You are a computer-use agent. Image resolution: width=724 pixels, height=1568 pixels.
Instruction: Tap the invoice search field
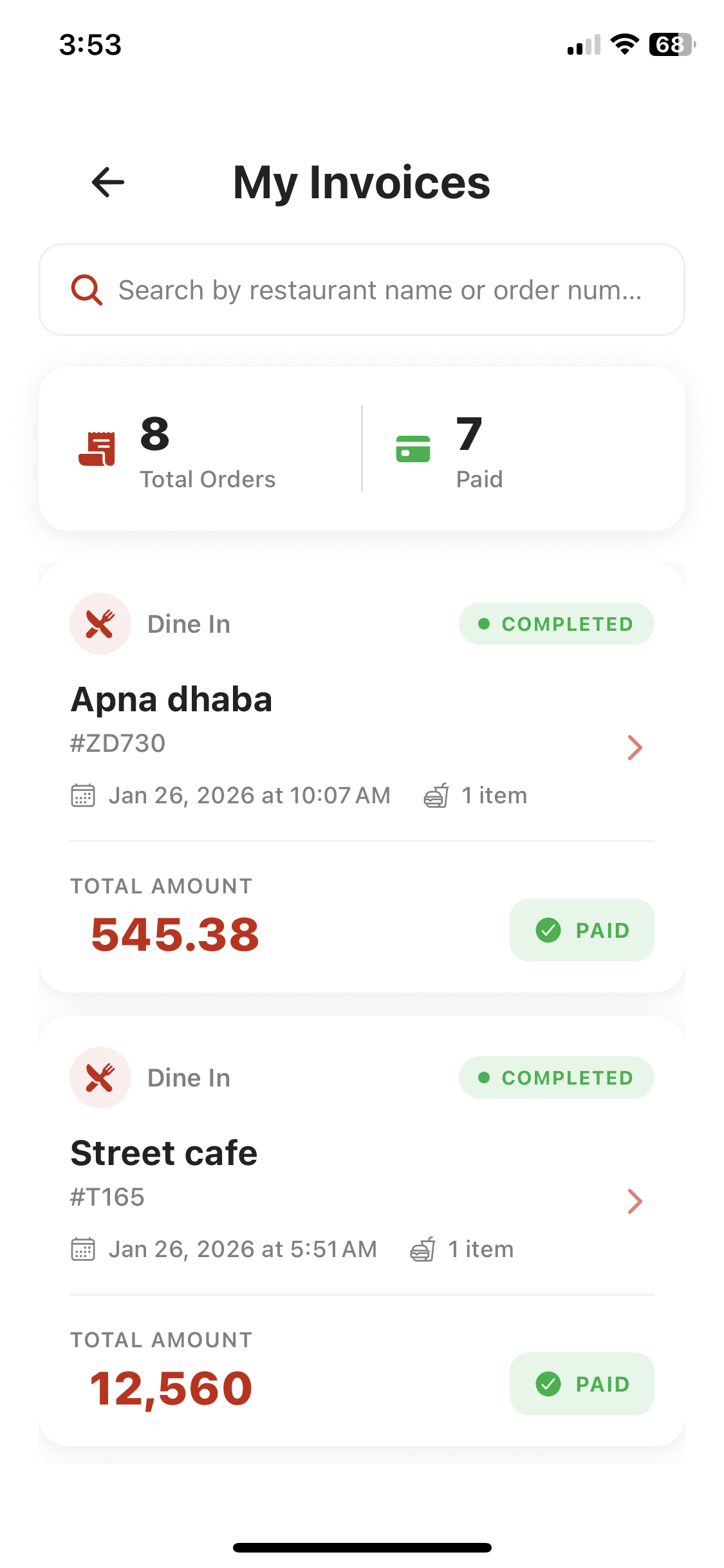point(362,290)
